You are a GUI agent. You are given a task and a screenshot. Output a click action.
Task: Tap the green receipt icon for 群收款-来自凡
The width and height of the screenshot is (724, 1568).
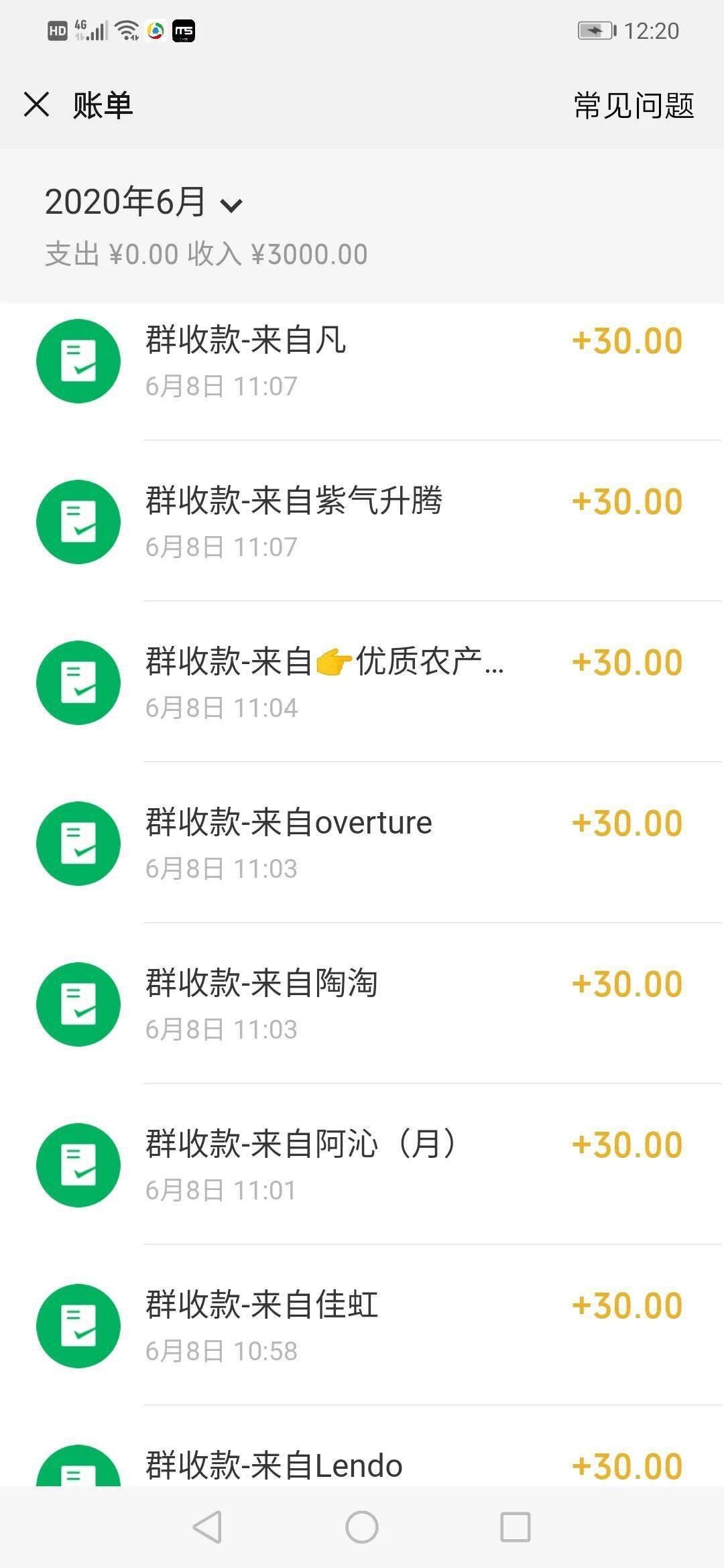(78, 361)
